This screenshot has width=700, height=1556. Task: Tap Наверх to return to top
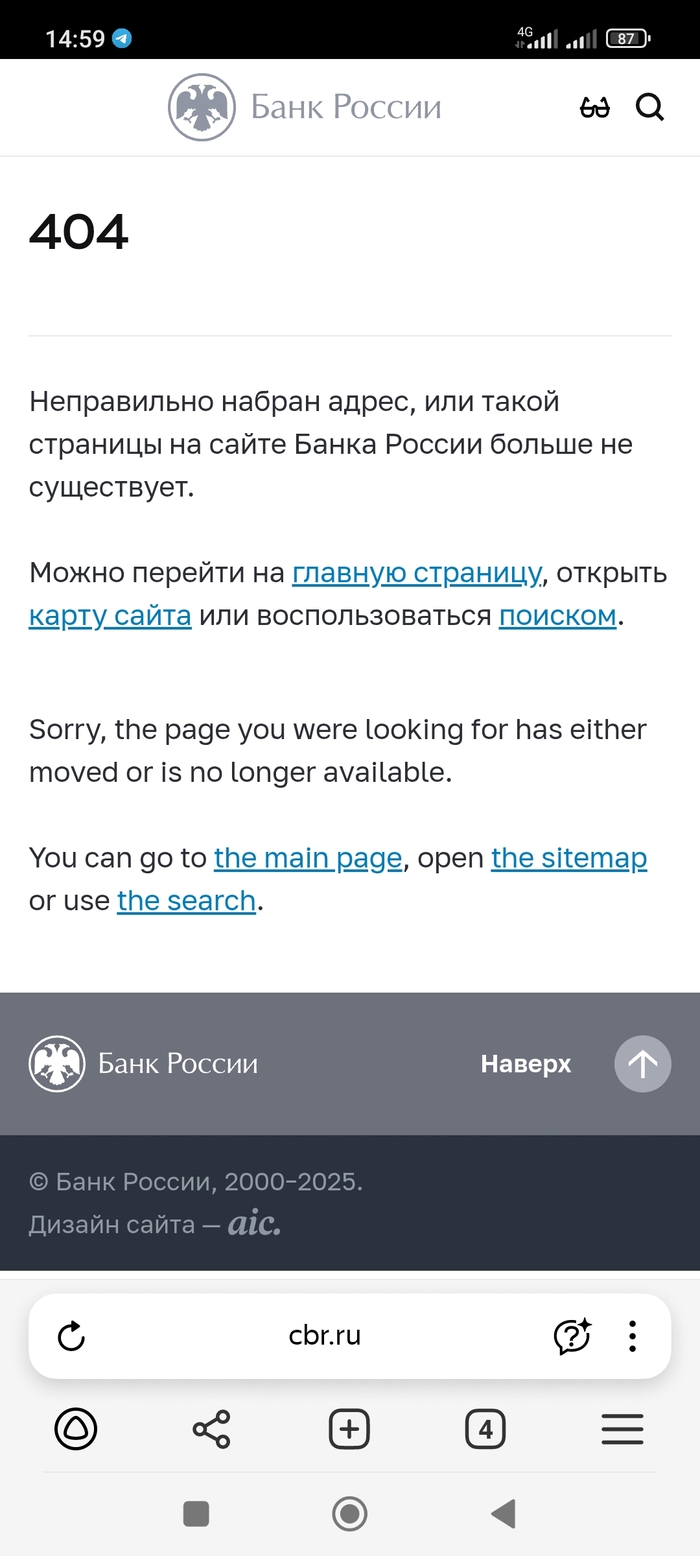526,1064
